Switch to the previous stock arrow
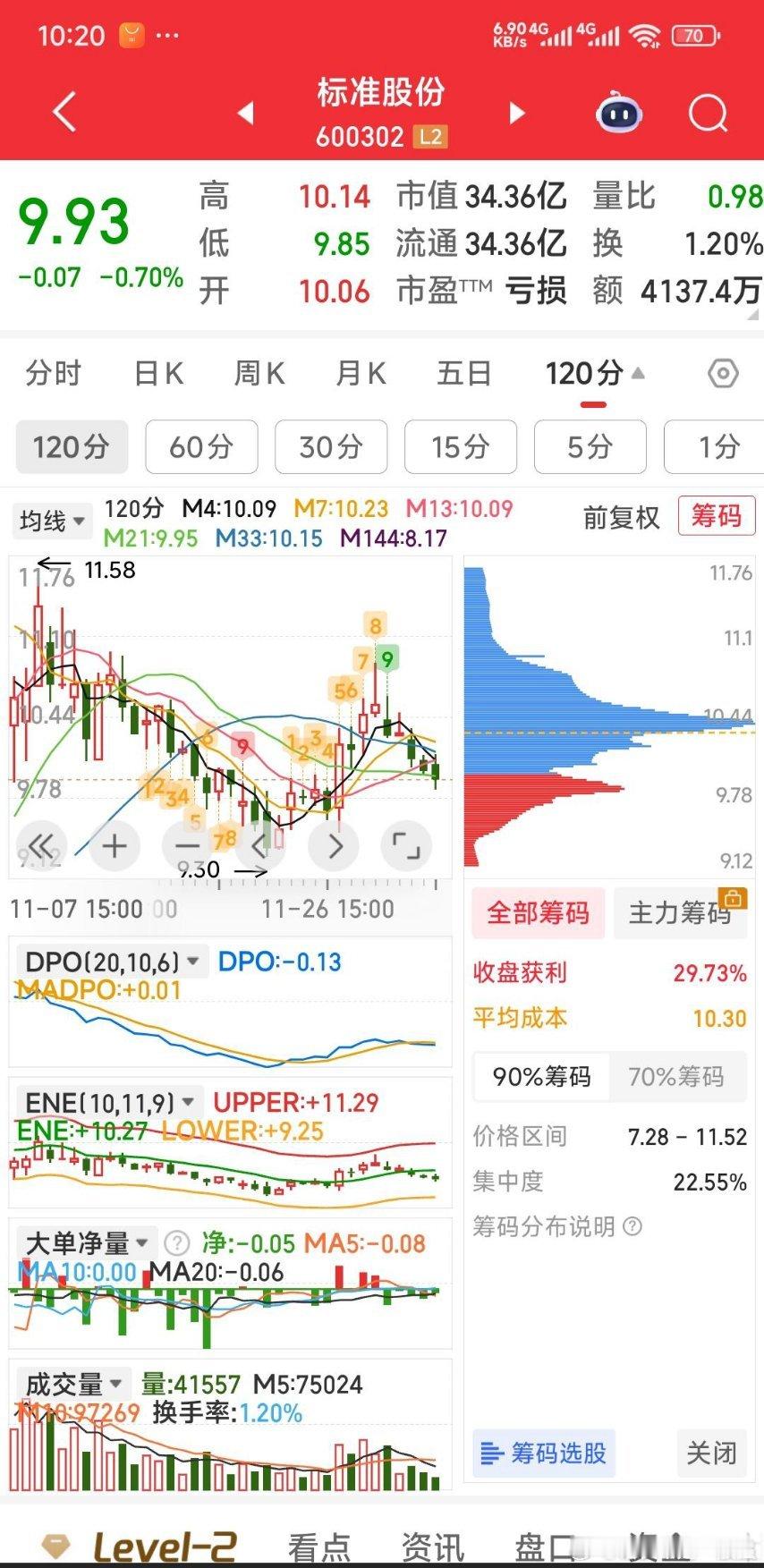 (245, 114)
